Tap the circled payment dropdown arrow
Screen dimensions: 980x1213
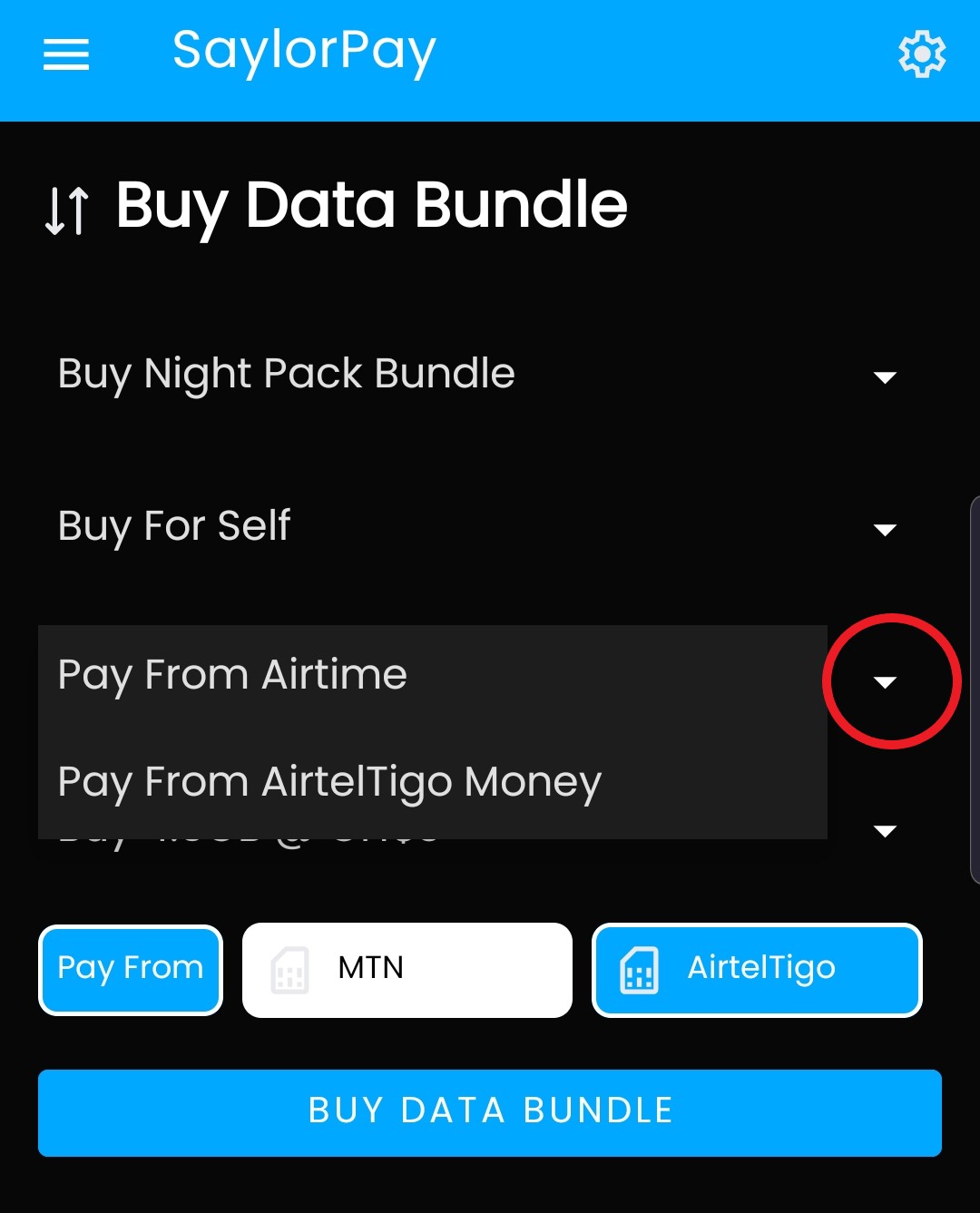885,682
